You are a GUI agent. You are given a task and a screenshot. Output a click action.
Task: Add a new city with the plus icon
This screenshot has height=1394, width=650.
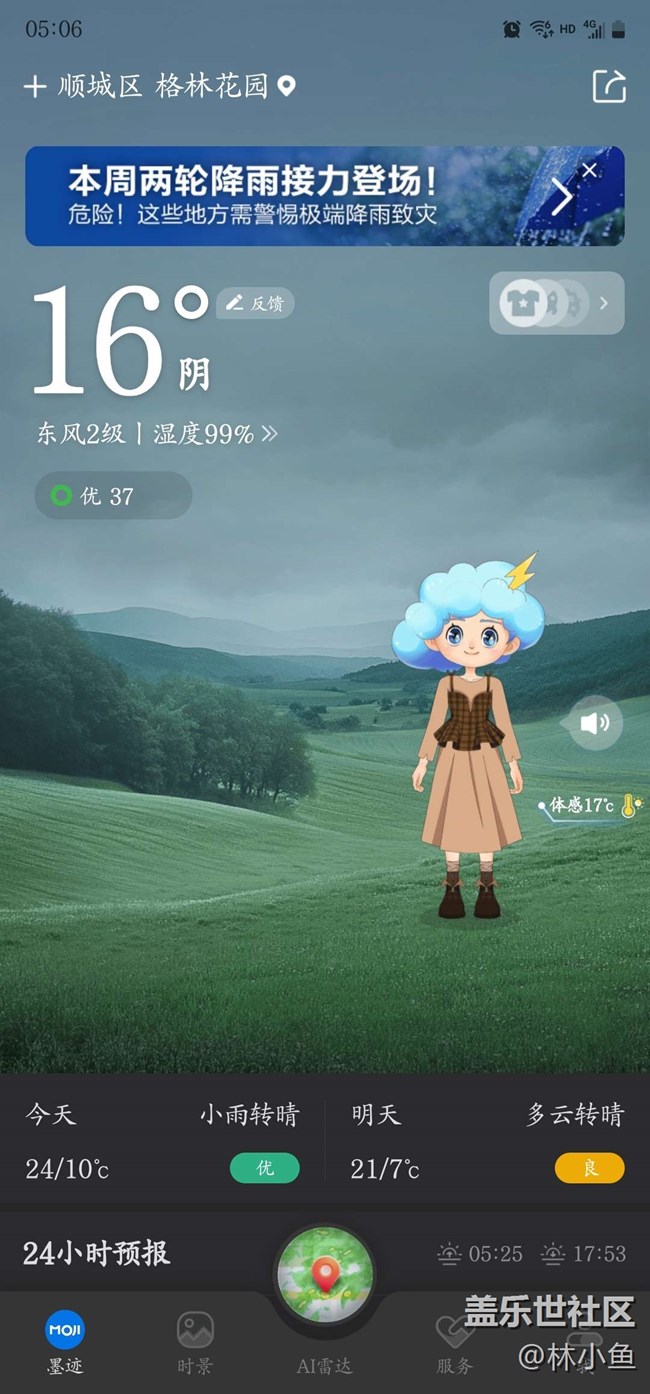tap(35, 87)
